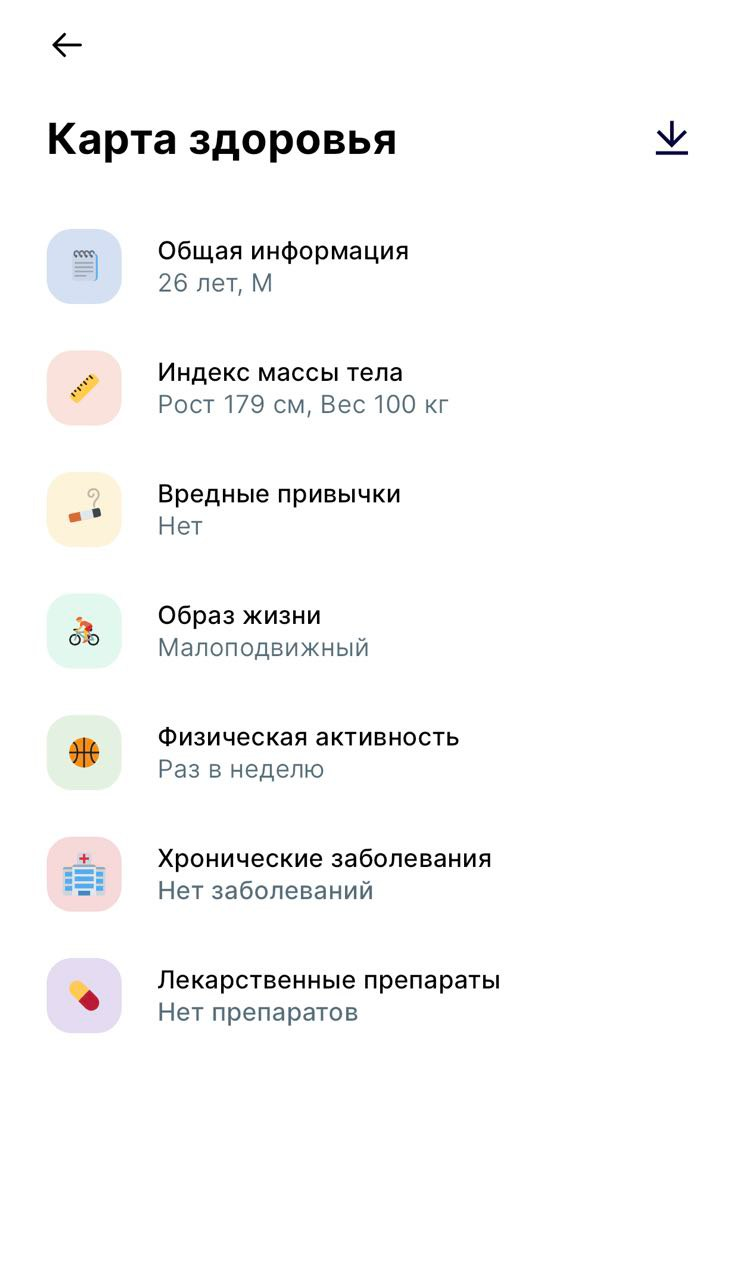Open Общая информация row
Image resolution: width=740 pixels, height=1280 pixels.
click(x=370, y=266)
